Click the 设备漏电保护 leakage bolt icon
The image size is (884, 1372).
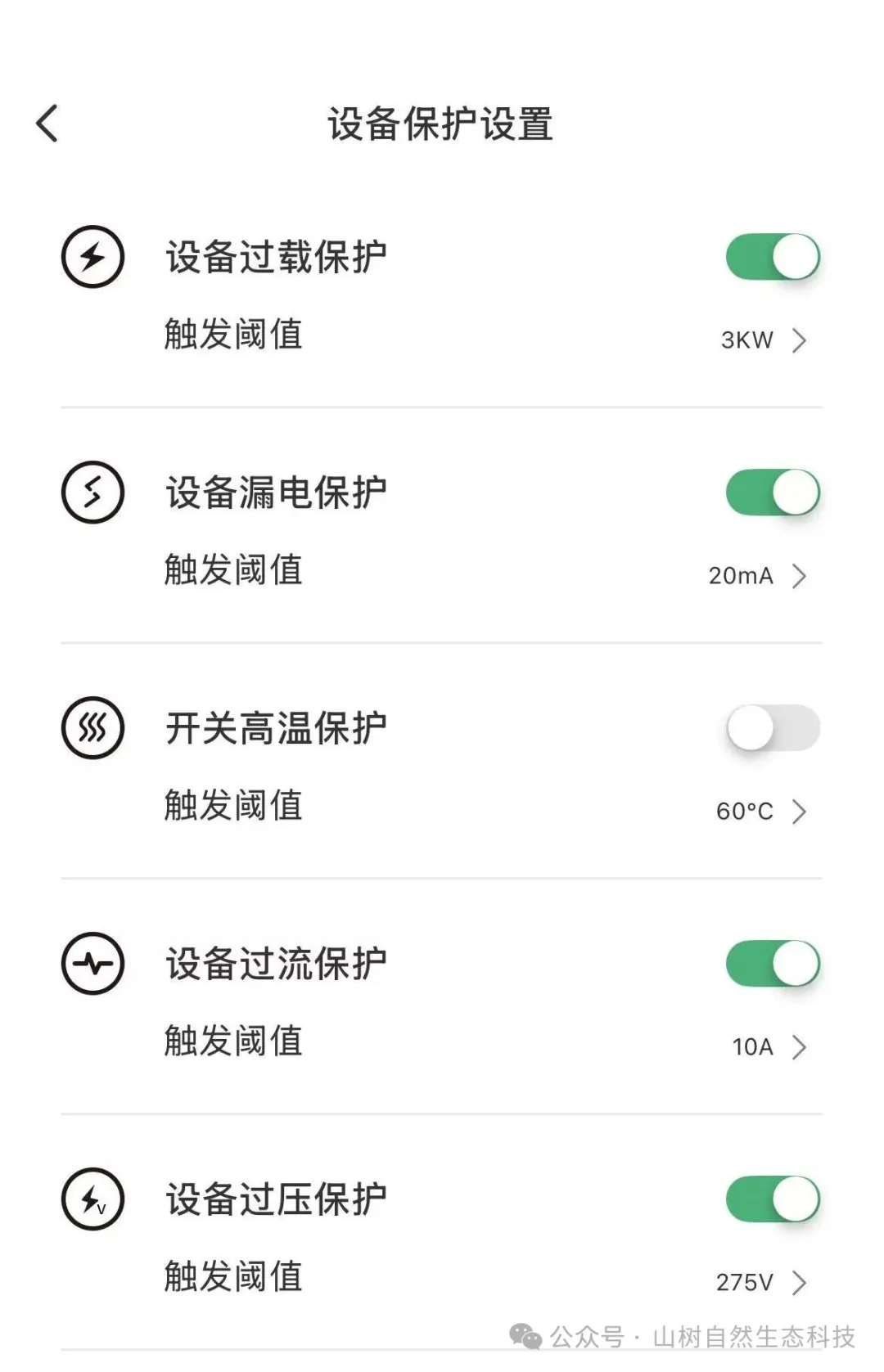[92, 492]
